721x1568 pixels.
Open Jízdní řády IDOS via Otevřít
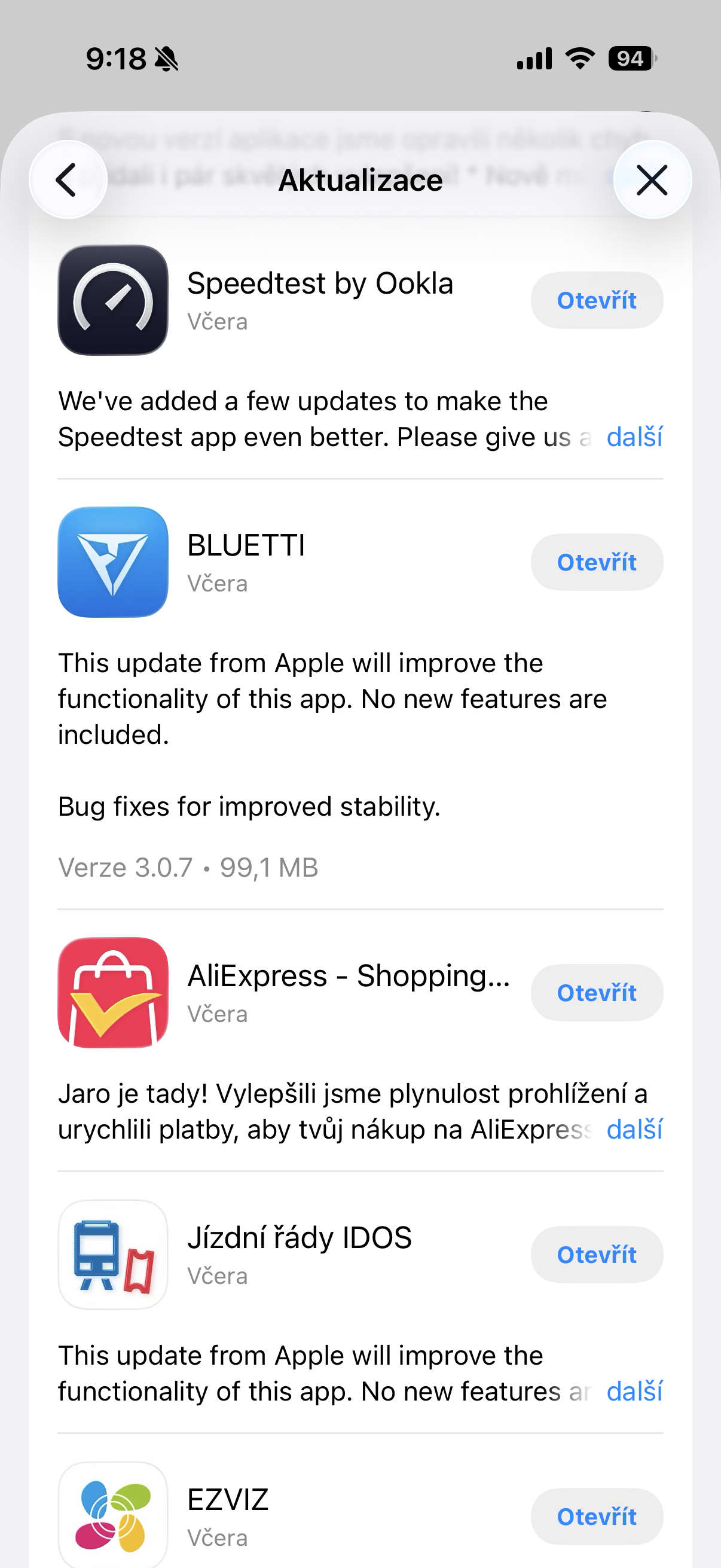click(596, 1255)
